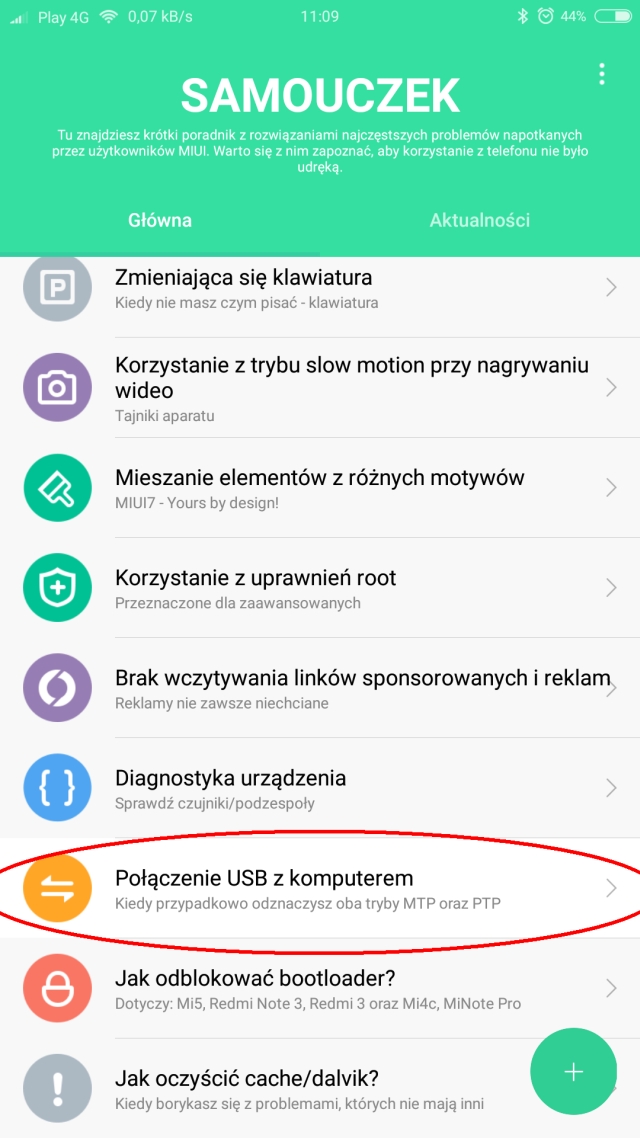Tap the green plus floating button

(573, 1071)
